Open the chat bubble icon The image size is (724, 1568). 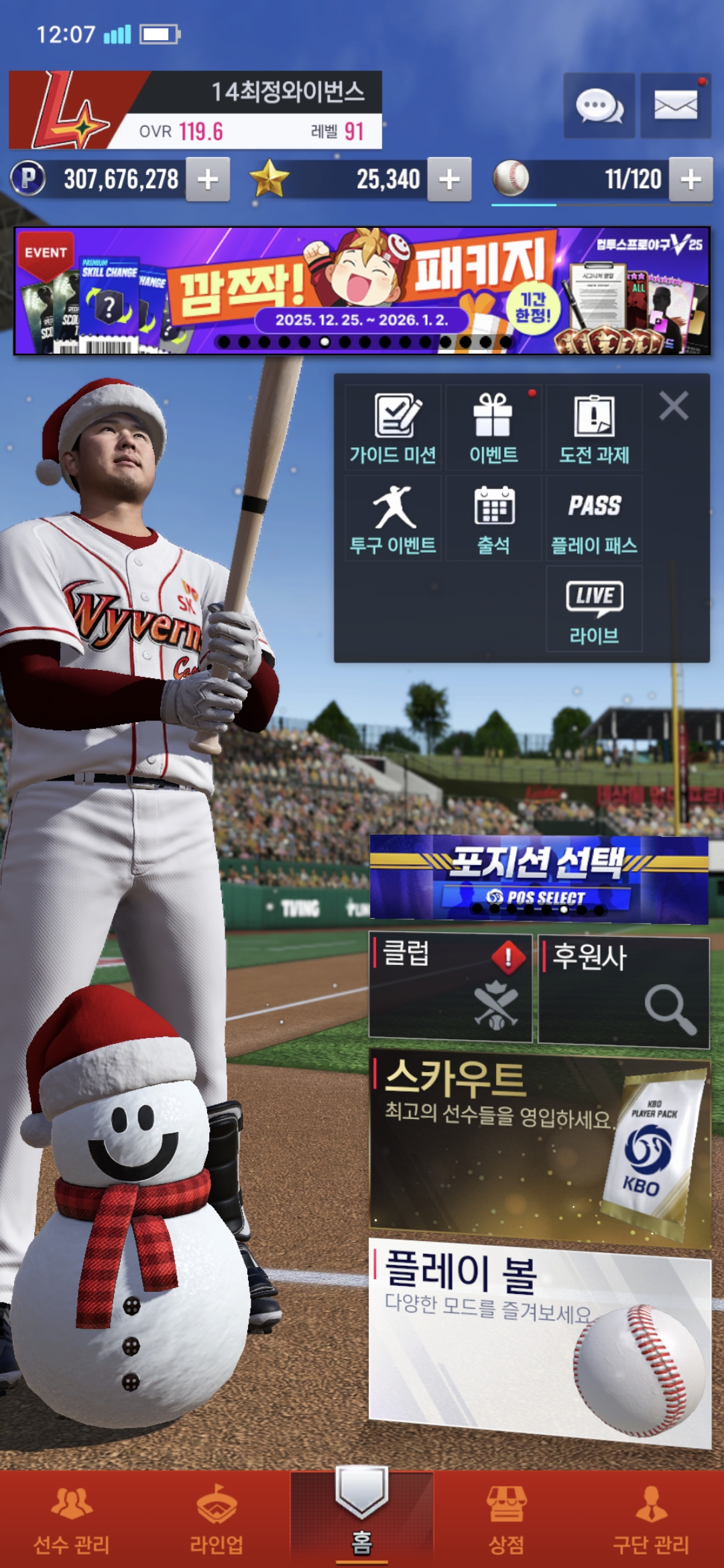click(x=599, y=106)
